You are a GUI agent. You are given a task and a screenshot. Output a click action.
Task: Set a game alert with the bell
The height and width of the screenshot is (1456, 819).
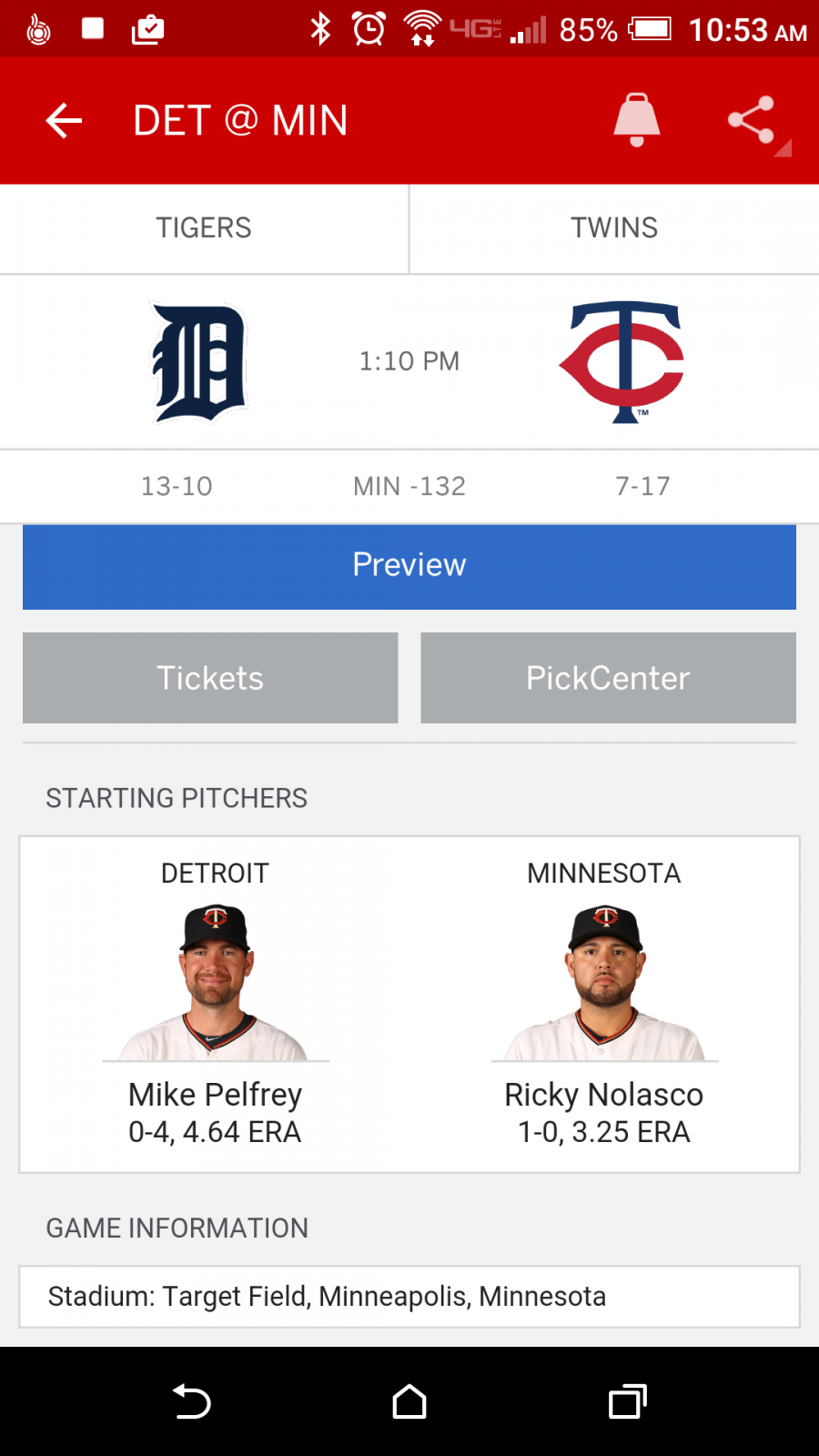636,119
